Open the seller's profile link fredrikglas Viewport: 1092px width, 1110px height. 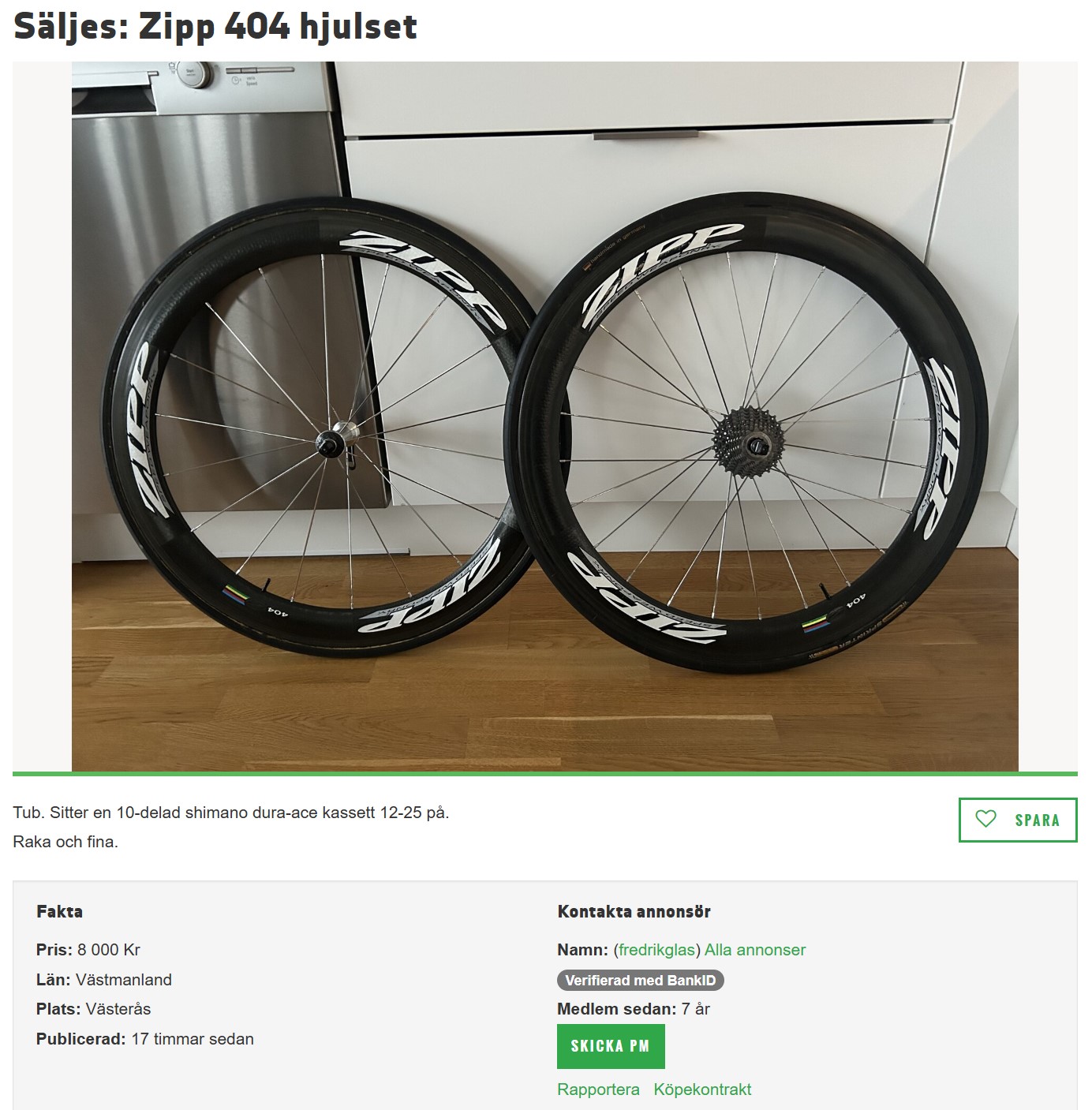(657, 951)
